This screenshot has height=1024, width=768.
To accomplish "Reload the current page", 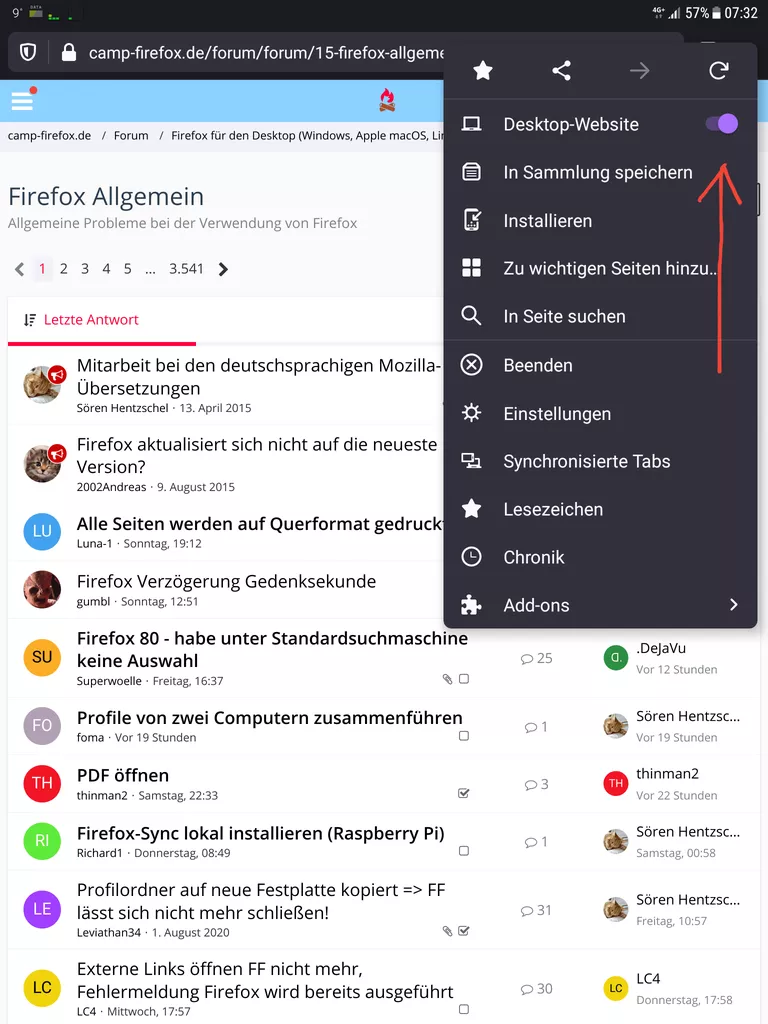I will [718, 71].
